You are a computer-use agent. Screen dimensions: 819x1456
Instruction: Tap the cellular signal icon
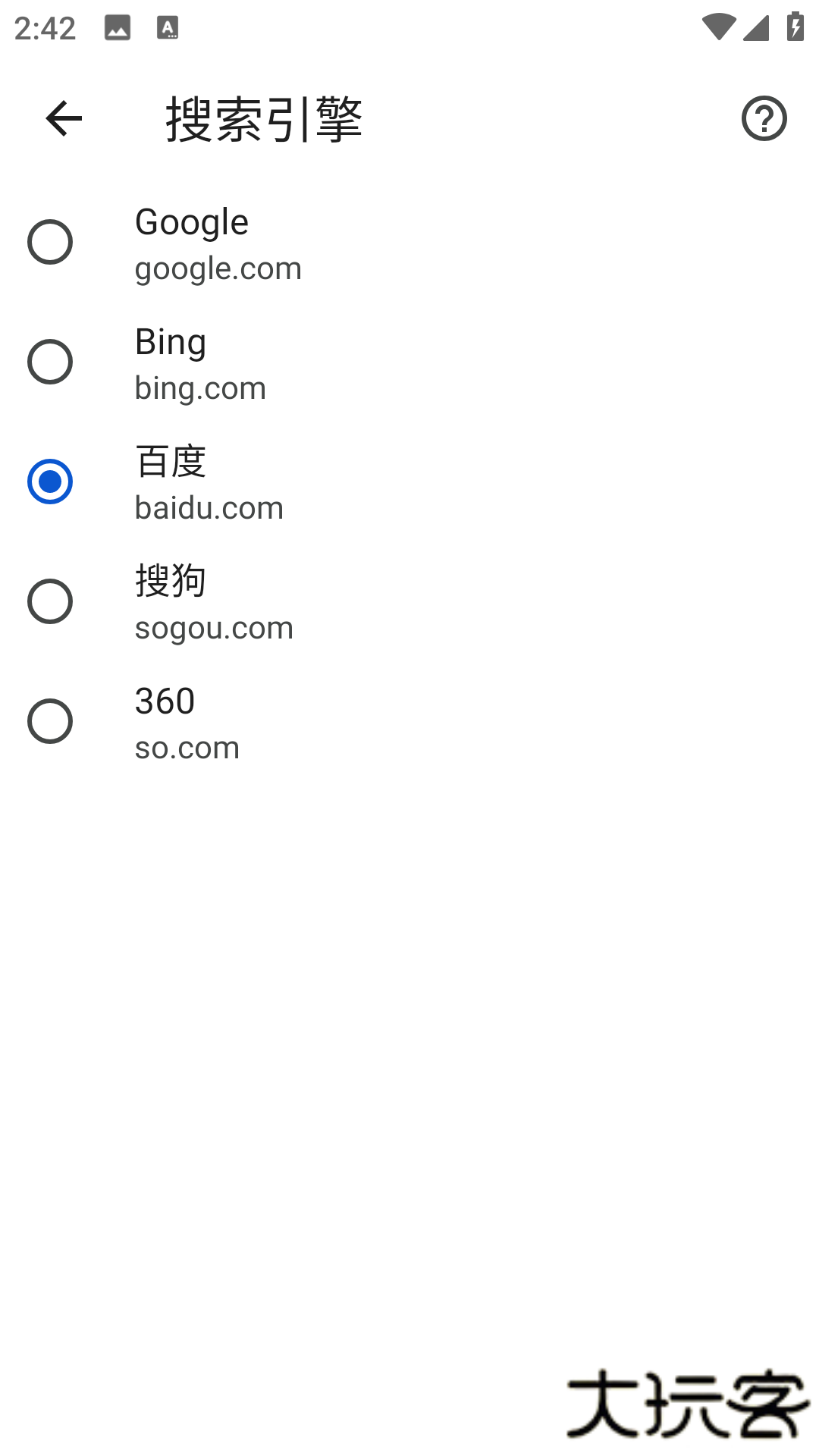coord(757,28)
